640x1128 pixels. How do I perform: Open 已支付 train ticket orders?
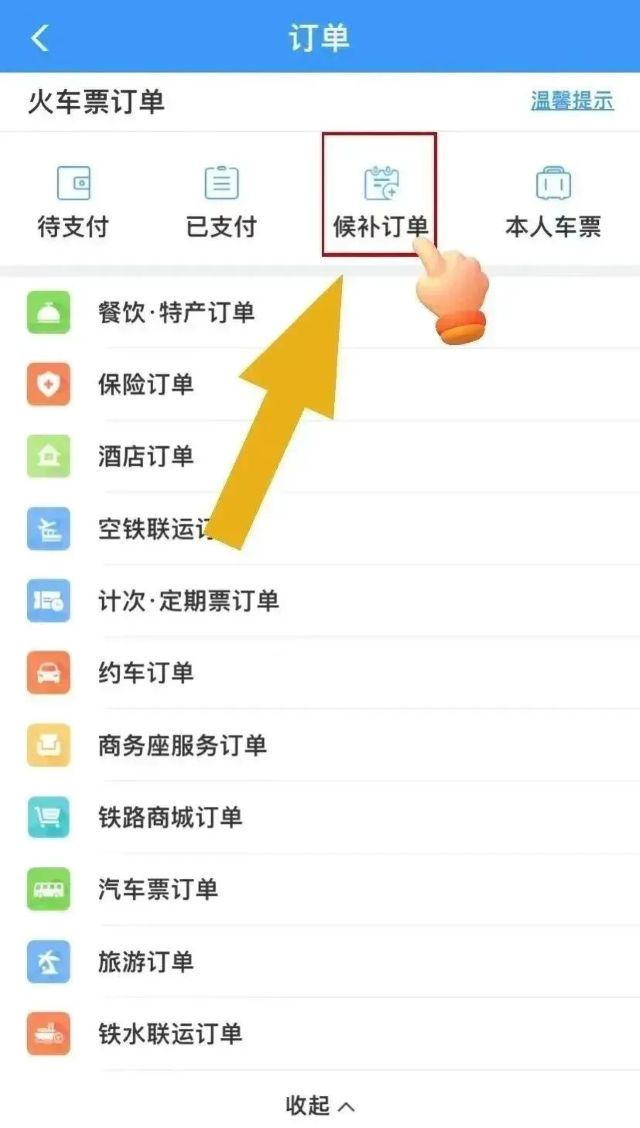pyautogui.click(x=221, y=202)
